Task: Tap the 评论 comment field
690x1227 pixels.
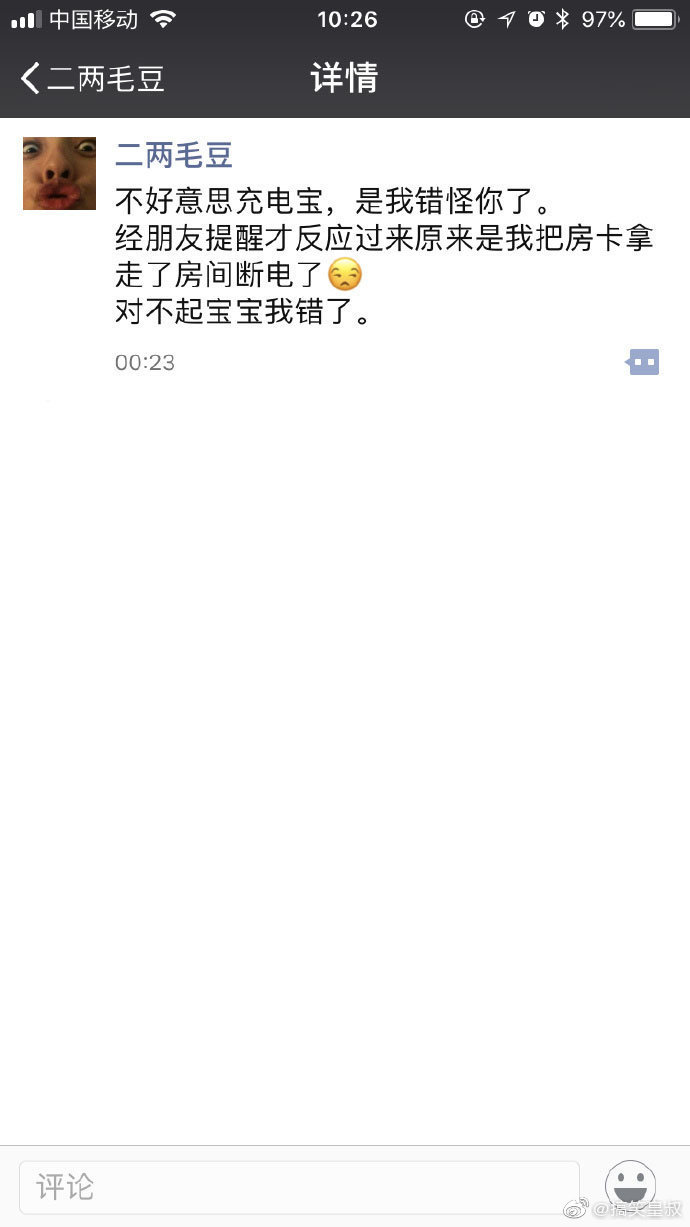Action: click(299, 1187)
